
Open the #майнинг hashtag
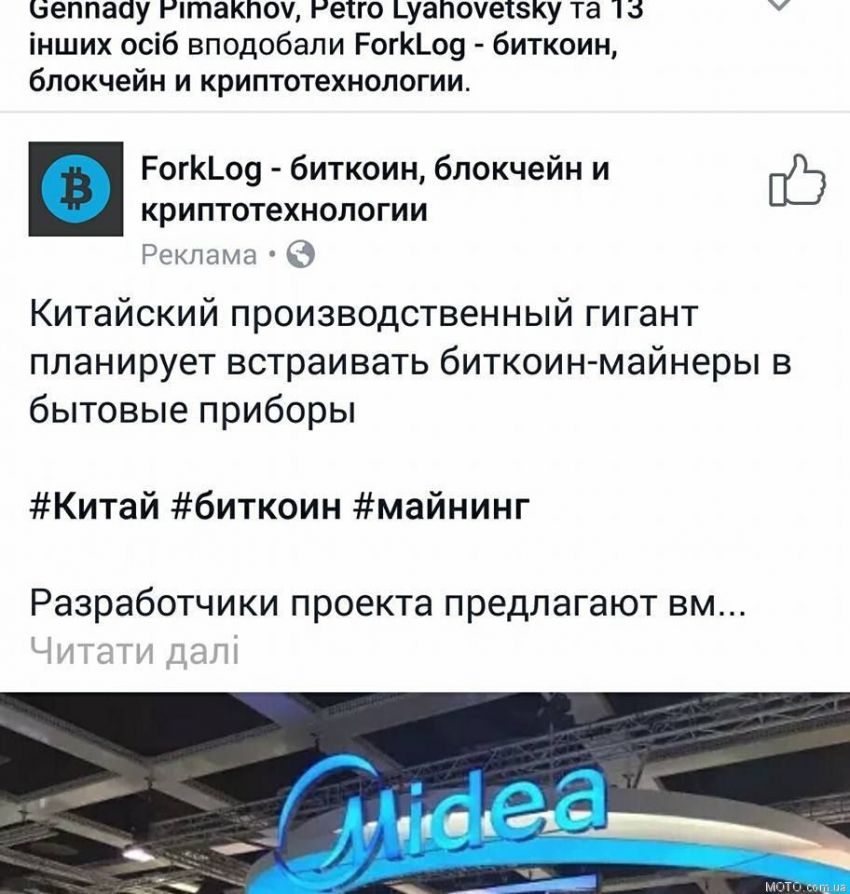pyautogui.click(x=440, y=506)
